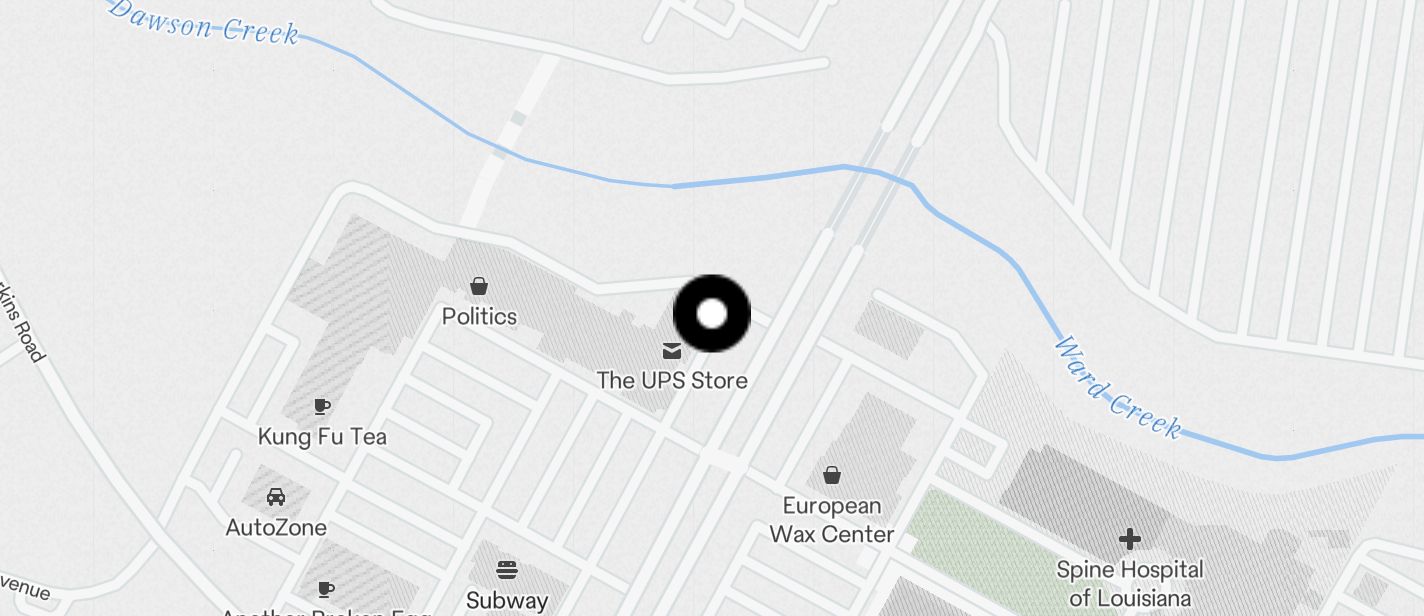Screen dimensions: 1424x616
Task: Open the AutoZone map marker
Action: (275, 497)
